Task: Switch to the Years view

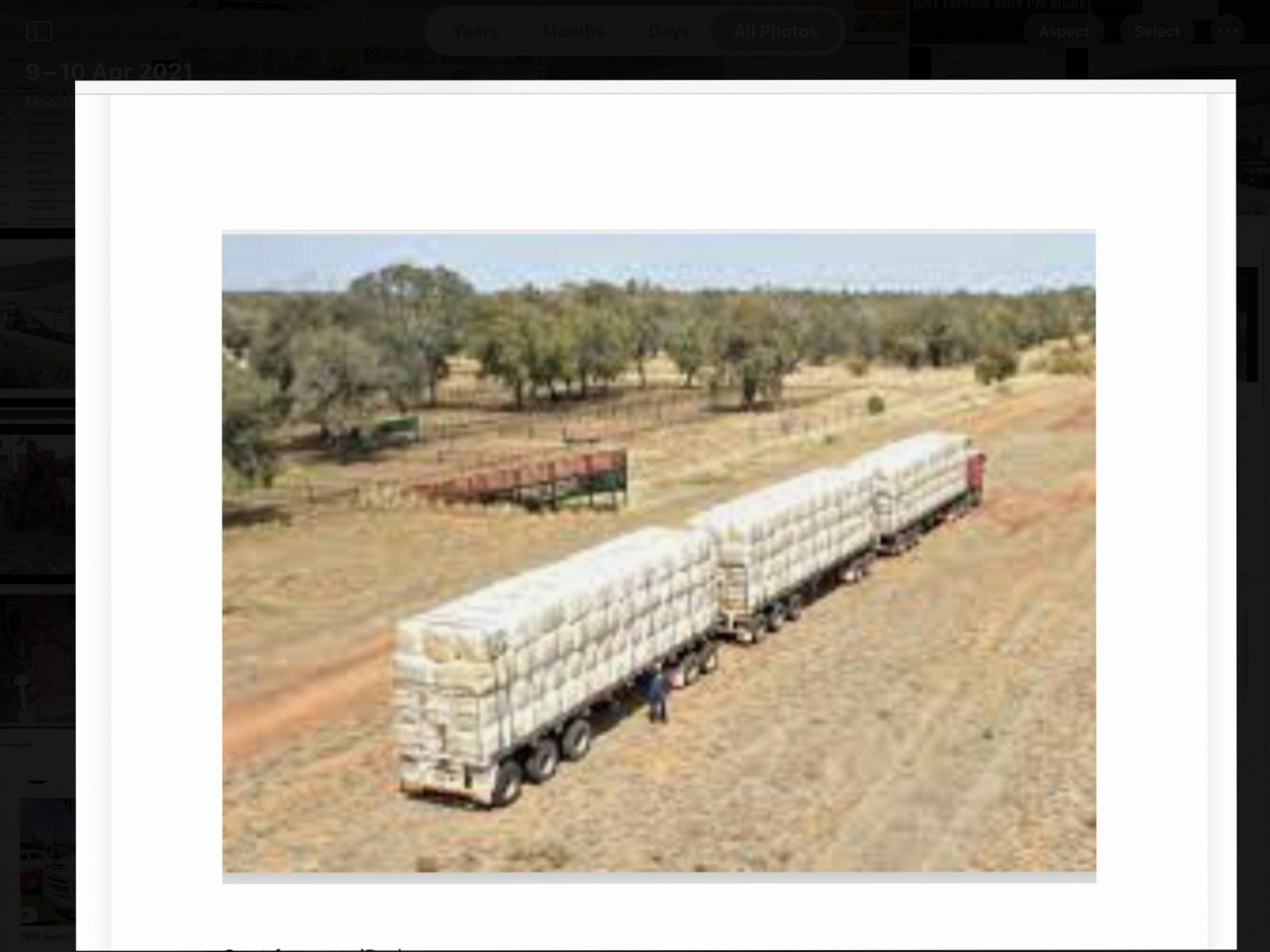Action: point(475,32)
